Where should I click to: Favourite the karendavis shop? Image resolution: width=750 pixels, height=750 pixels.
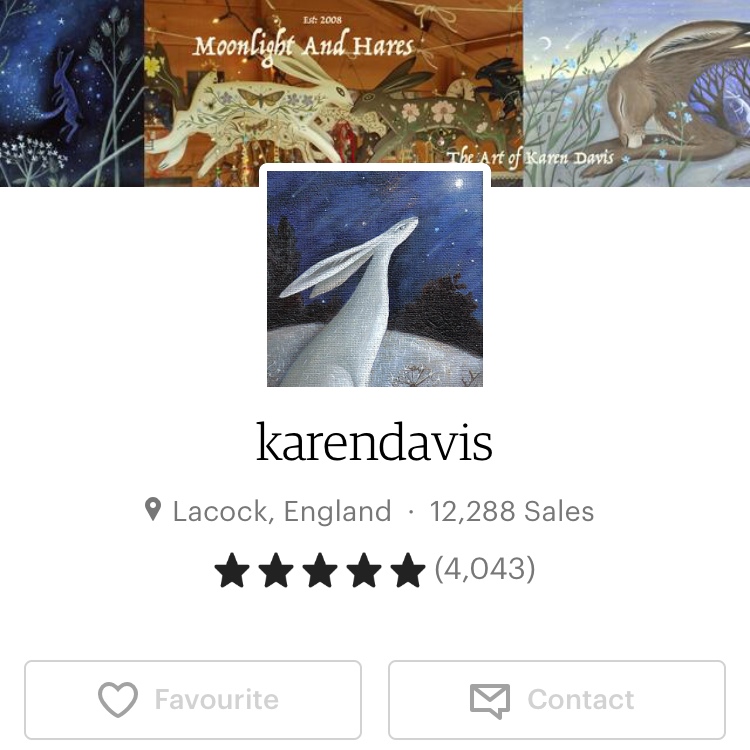pyautogui.click(x=192, y=699)
